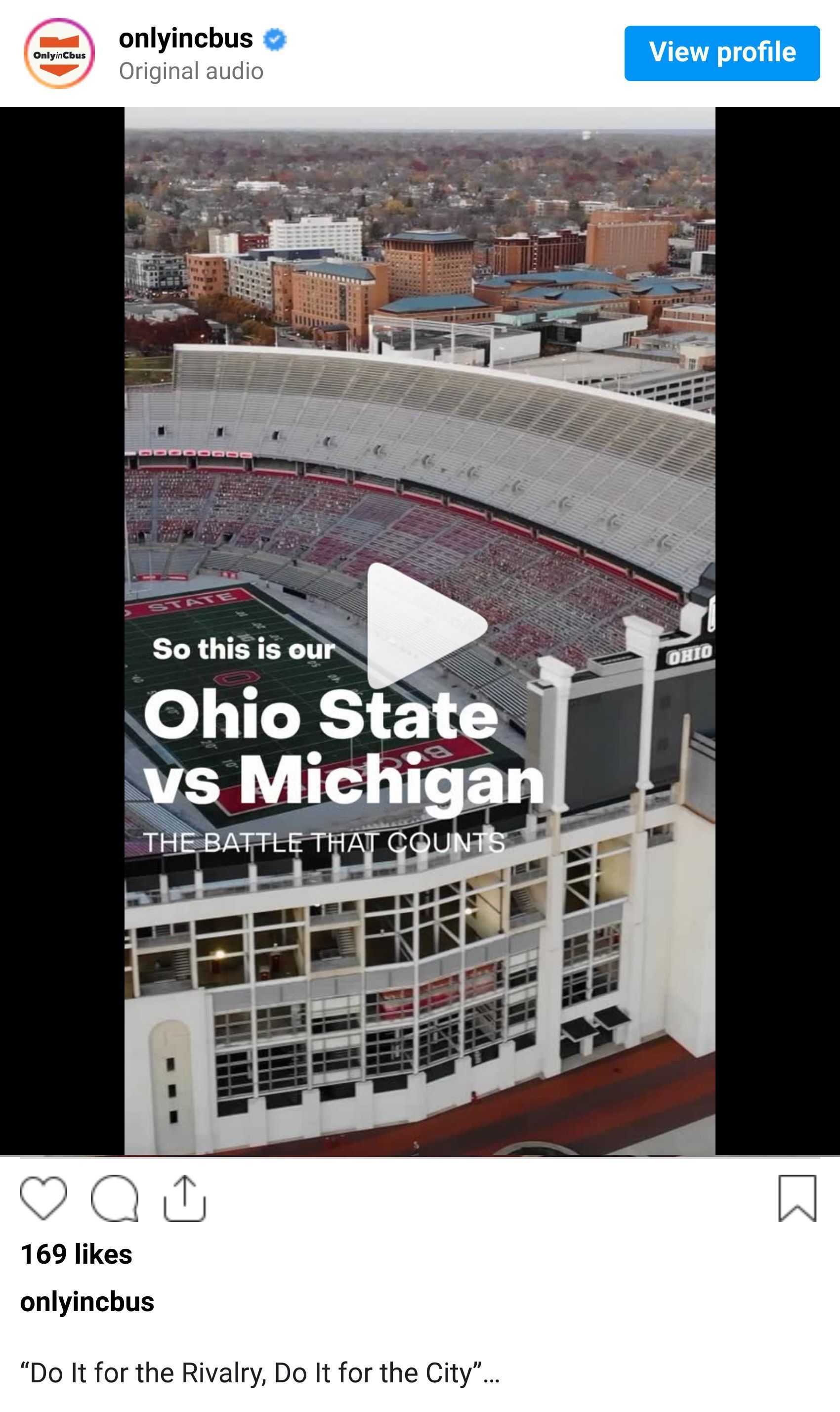Viewport: 840px width, 1412px height.
Task: Tap onlyincbus name above the caption
Action: point(87,1302)
